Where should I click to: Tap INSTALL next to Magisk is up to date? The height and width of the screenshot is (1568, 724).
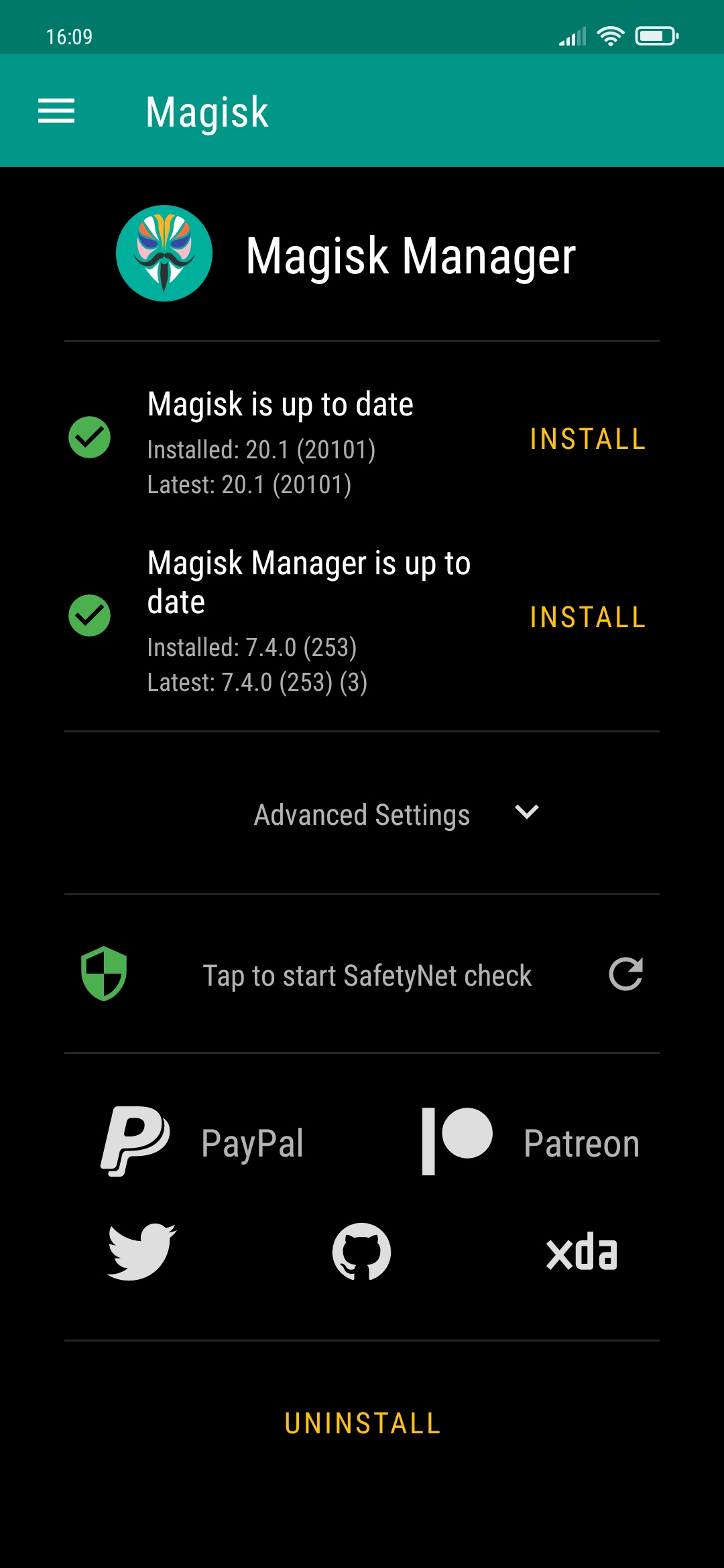point(587,440)
